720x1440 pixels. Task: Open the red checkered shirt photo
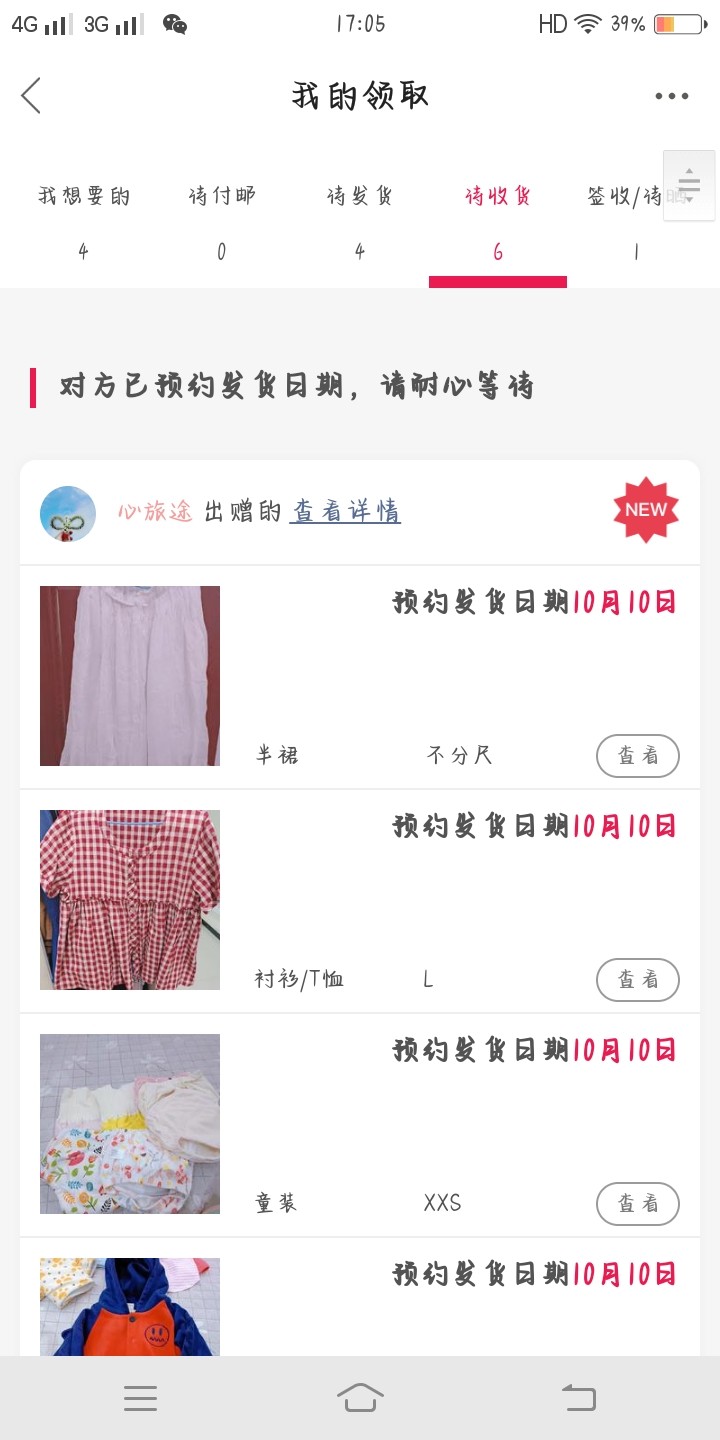130,900
